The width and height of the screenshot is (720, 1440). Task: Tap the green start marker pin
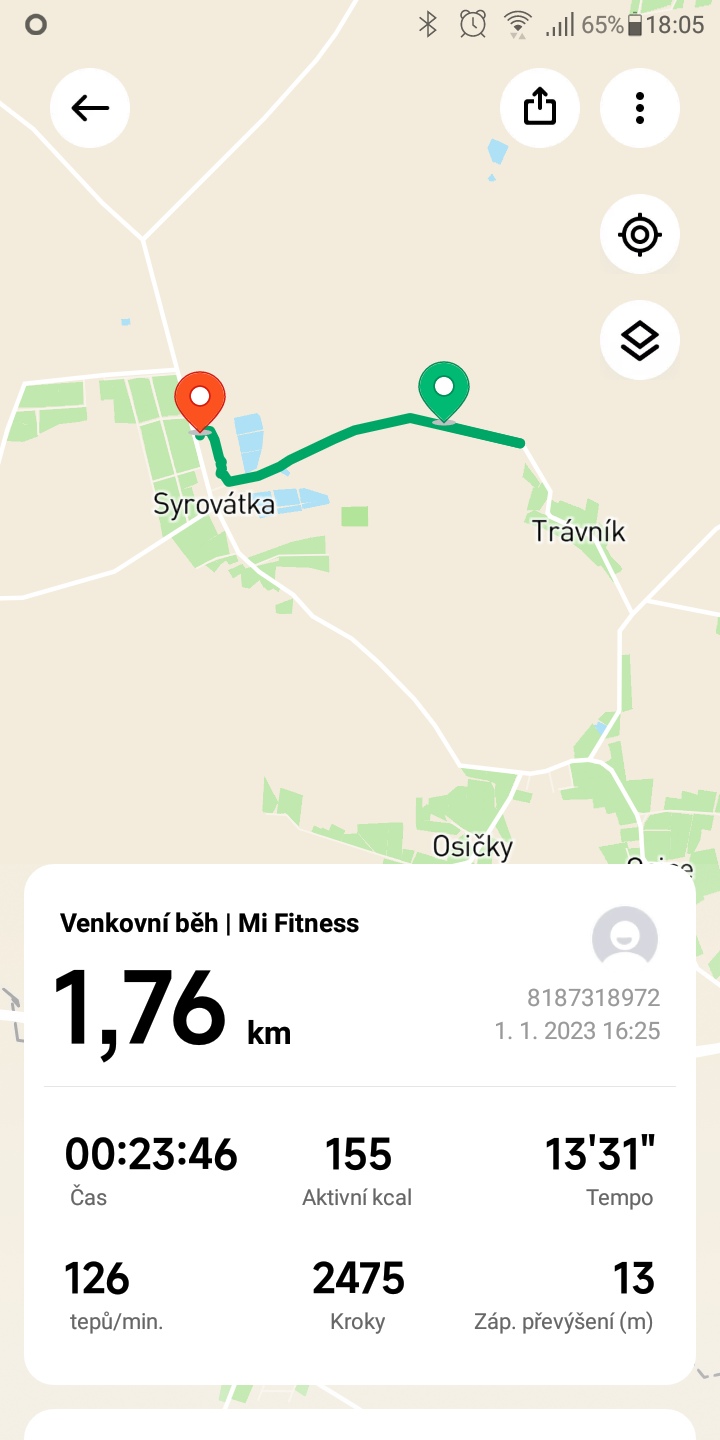tap(444, 390)
